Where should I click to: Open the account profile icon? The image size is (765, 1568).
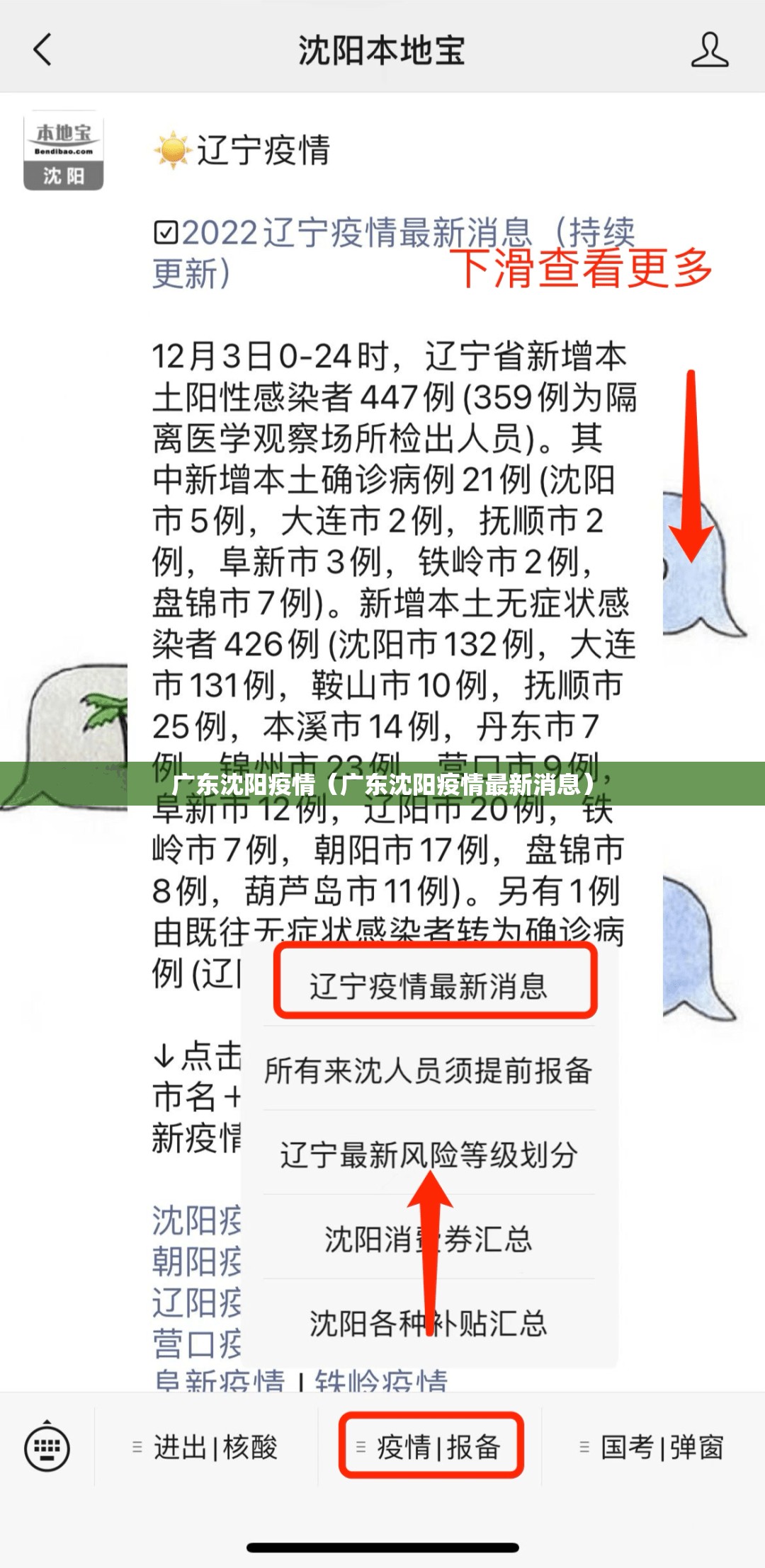coord(709,50)
